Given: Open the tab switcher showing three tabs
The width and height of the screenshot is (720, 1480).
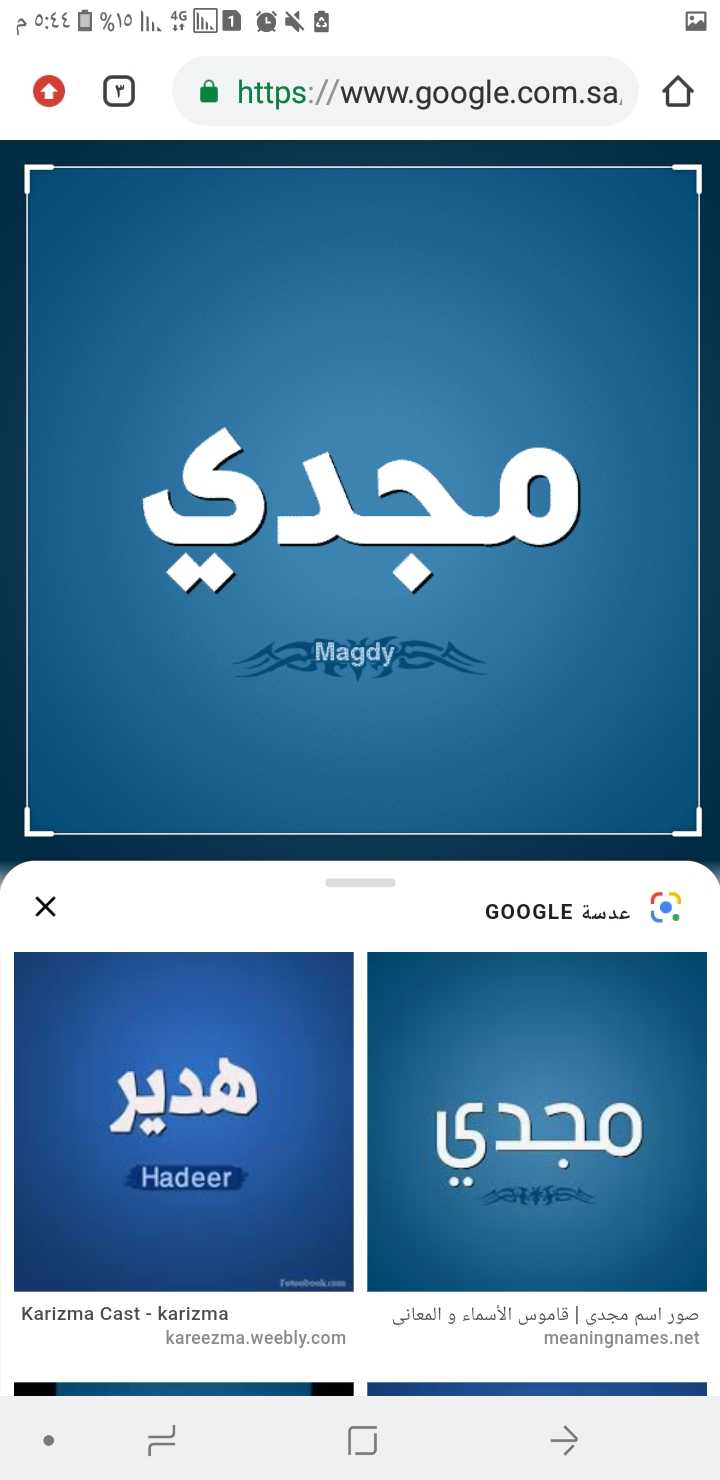Looking at the screenshot, I should (119, 92).
